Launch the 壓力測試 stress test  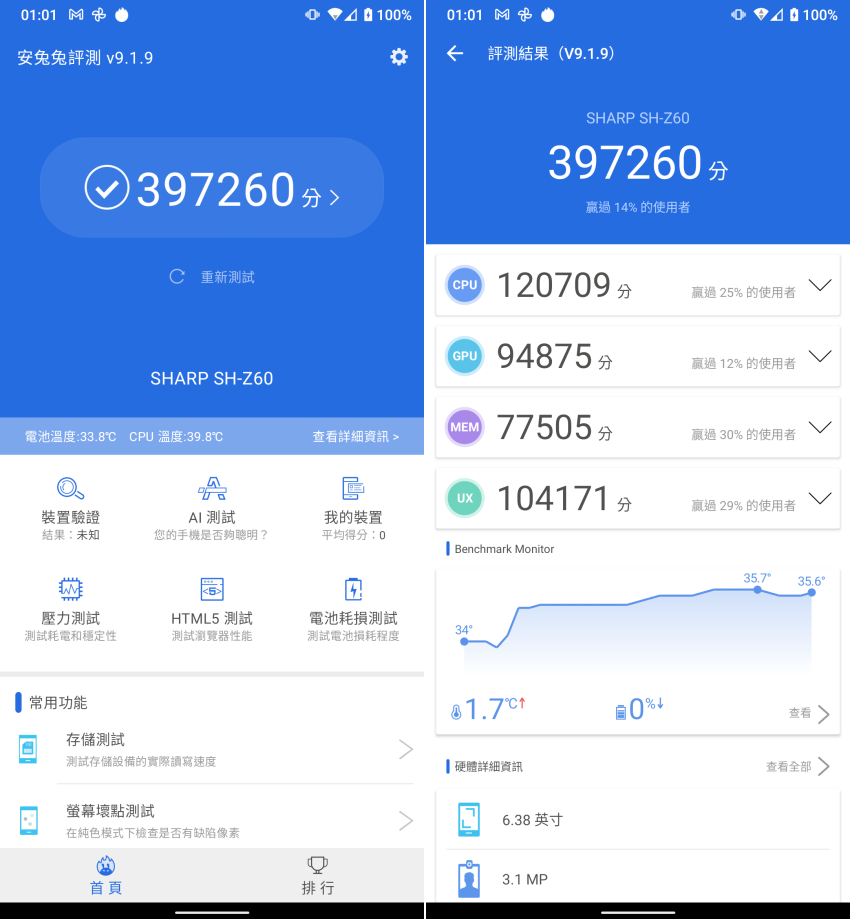click(x=70, y=606)
